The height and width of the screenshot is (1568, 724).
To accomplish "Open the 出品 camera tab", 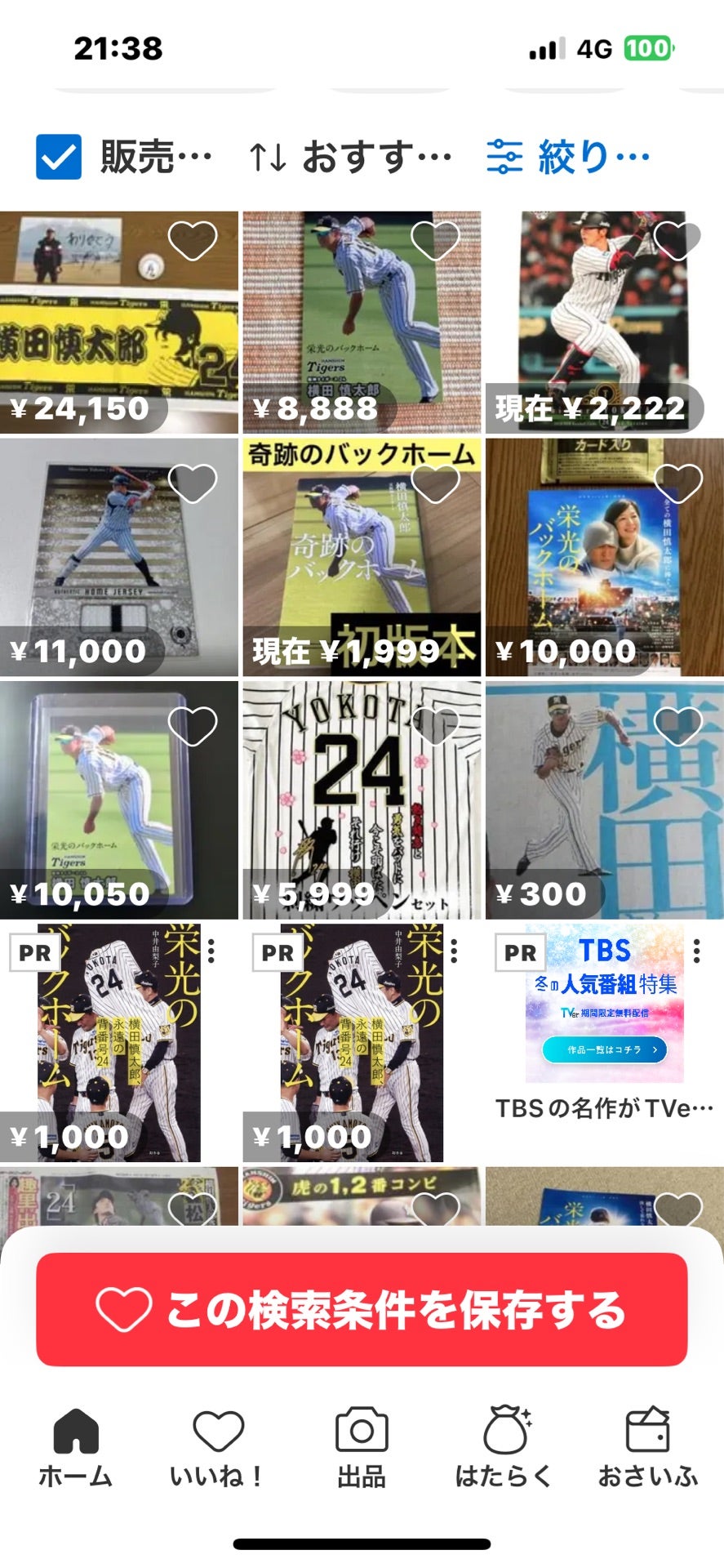I will tap(362, 1447).
